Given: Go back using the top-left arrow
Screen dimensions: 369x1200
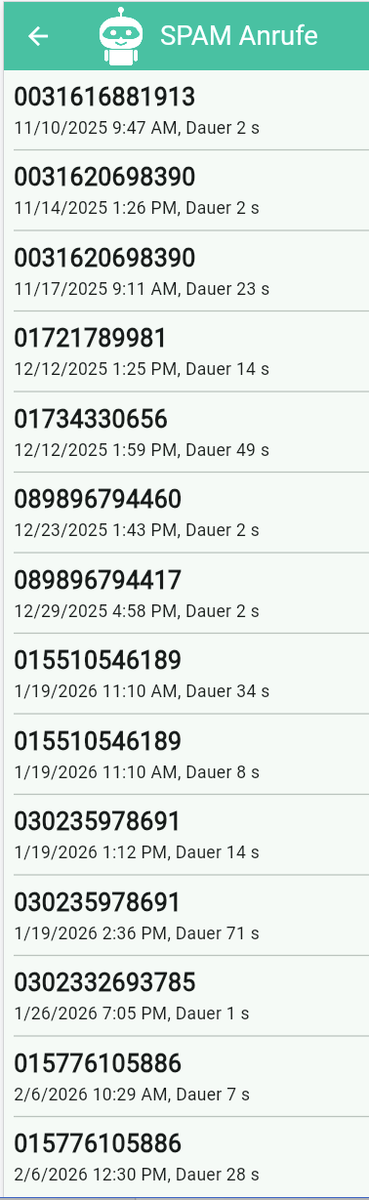Looking at the screenshot, I should pos(38,36).
